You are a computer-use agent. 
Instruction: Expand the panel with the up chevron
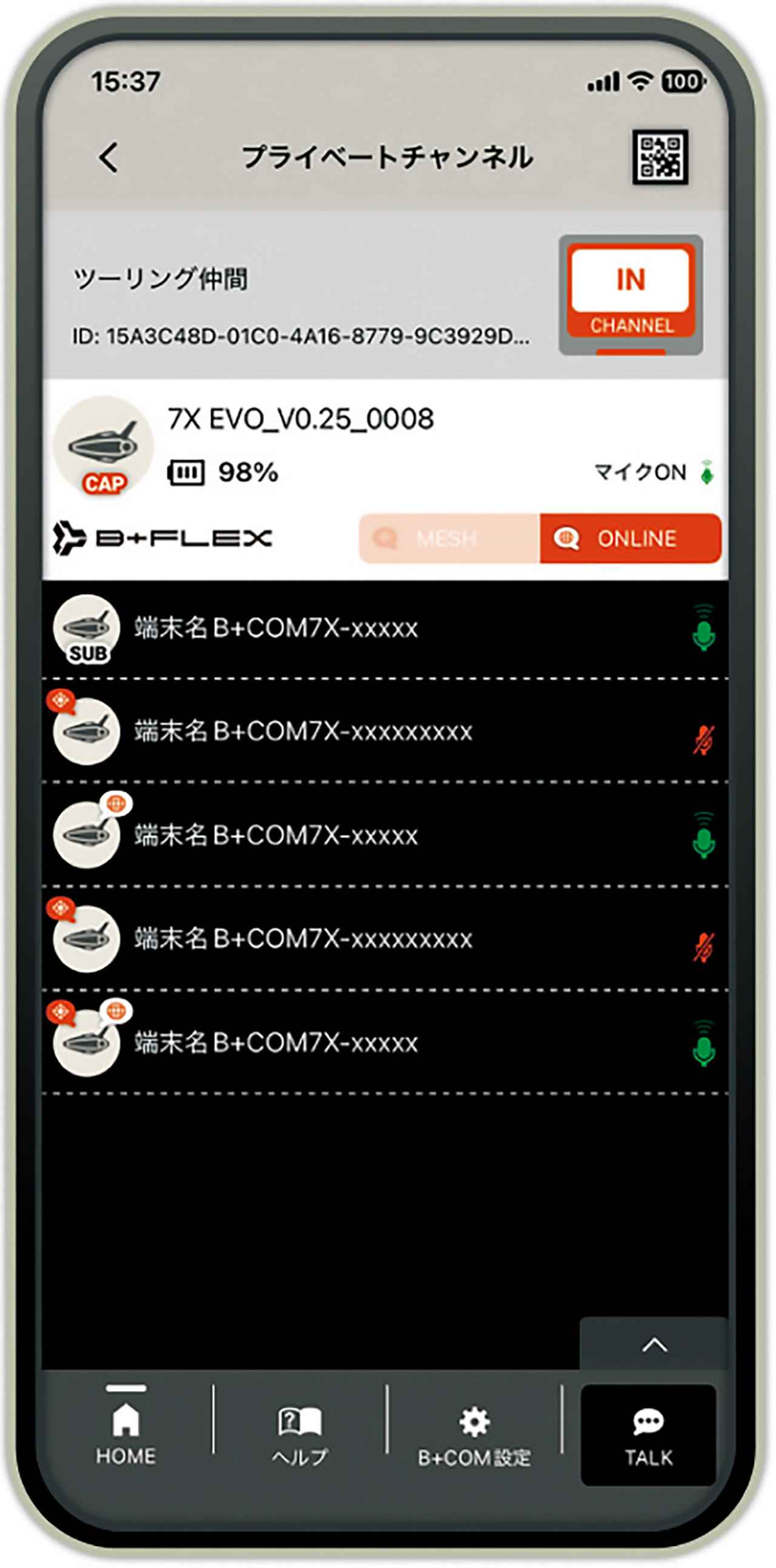(654, 1344)
